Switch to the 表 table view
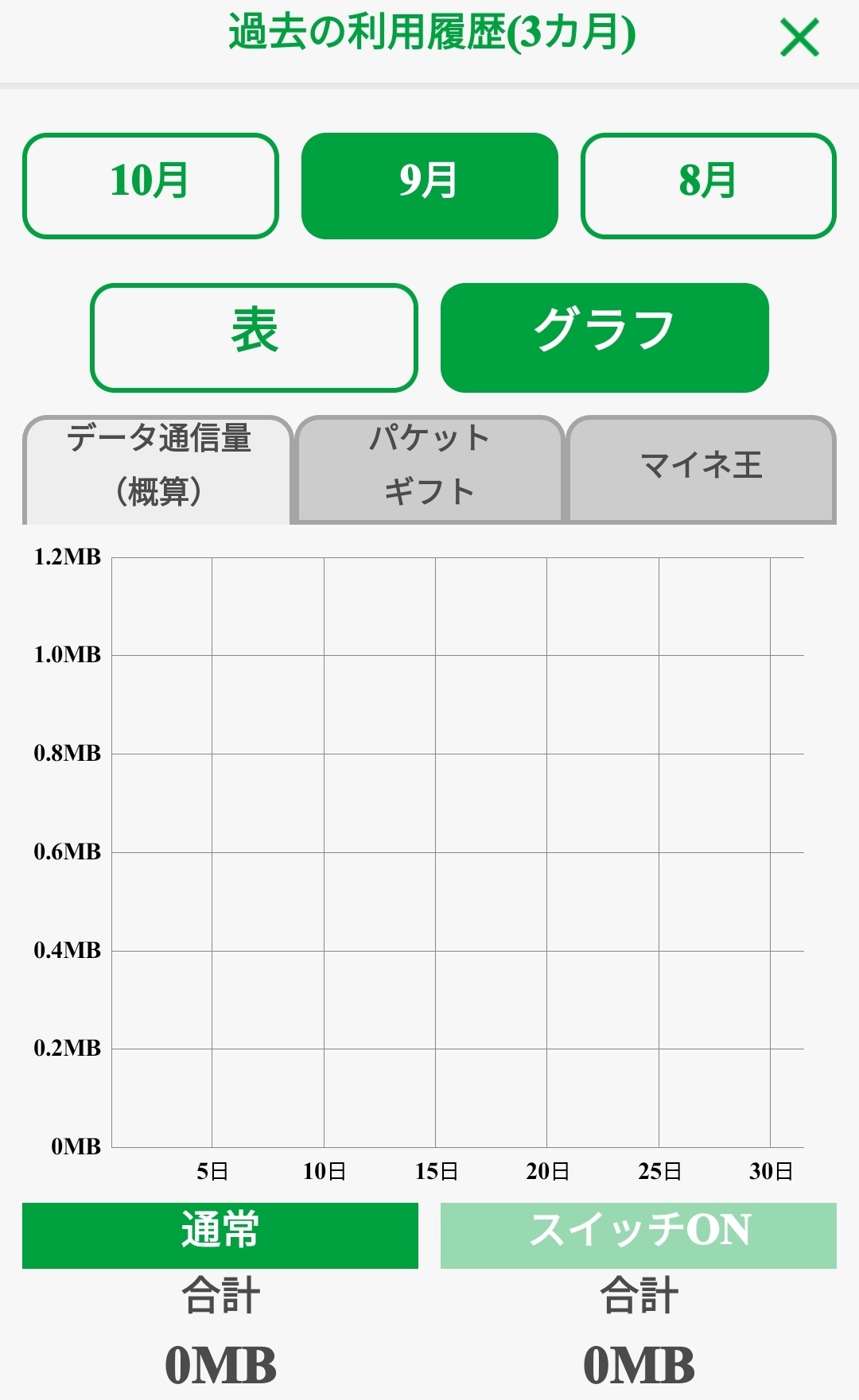 [254, 338]
